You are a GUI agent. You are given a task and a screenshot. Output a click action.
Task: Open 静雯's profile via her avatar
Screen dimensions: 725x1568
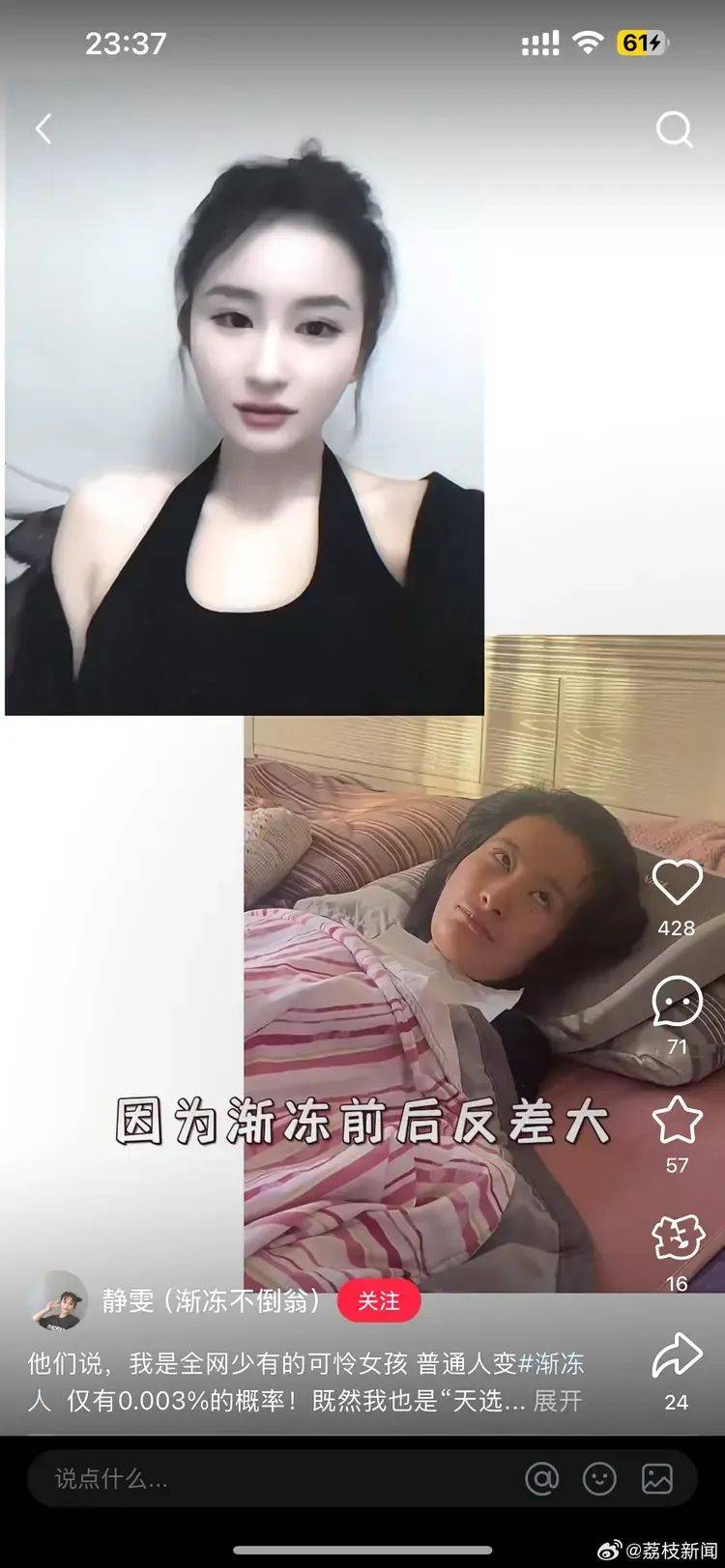[x=61, y=1301]
